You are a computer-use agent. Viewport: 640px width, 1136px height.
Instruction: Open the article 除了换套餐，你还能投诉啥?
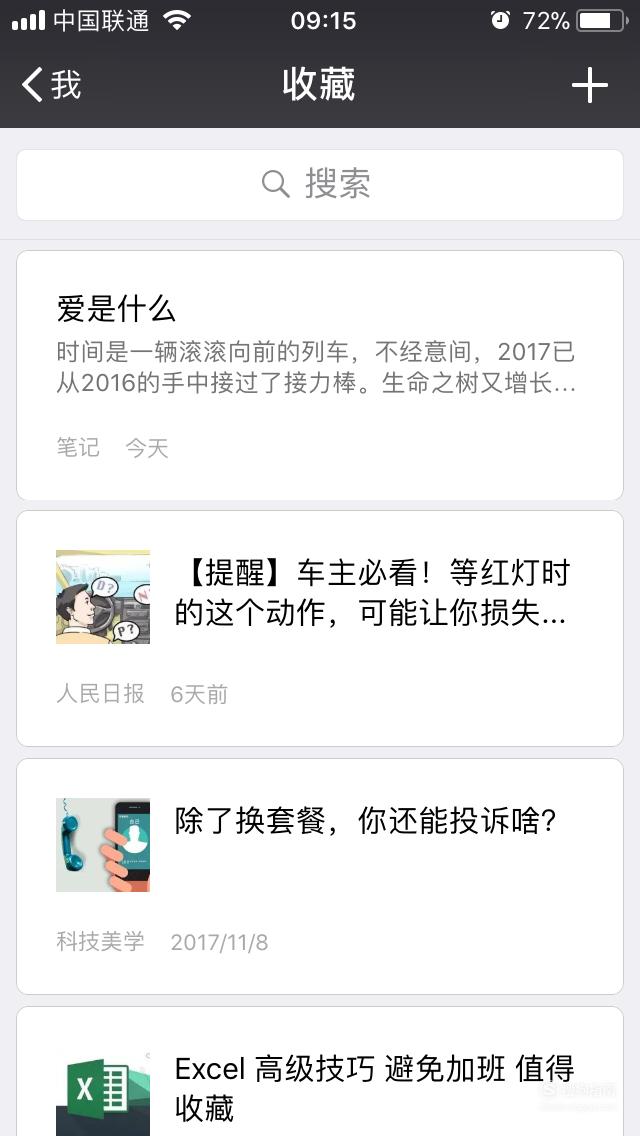[x=320, y=877]
